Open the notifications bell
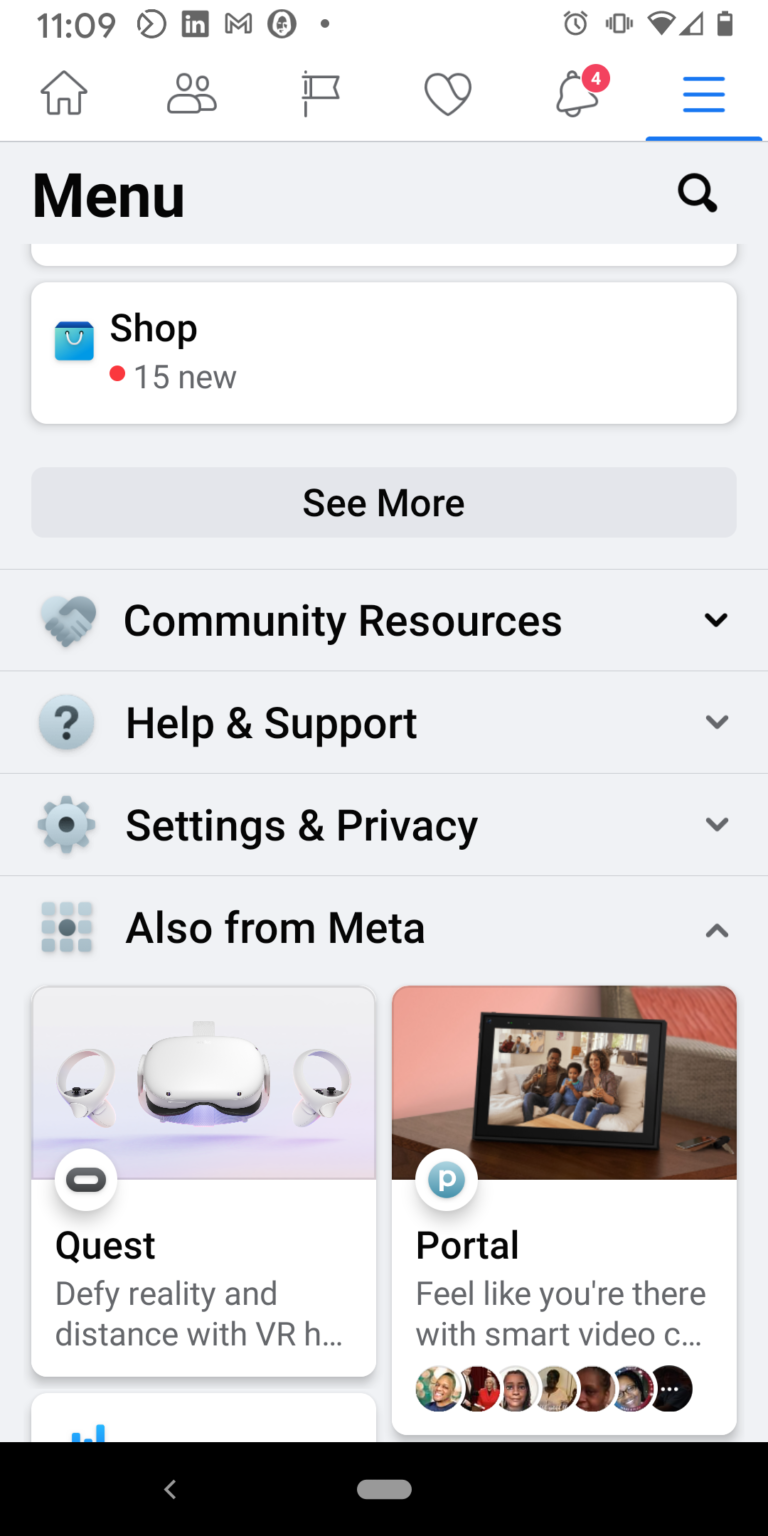This screenshot has height=1536, width=768. coord(578,93)
